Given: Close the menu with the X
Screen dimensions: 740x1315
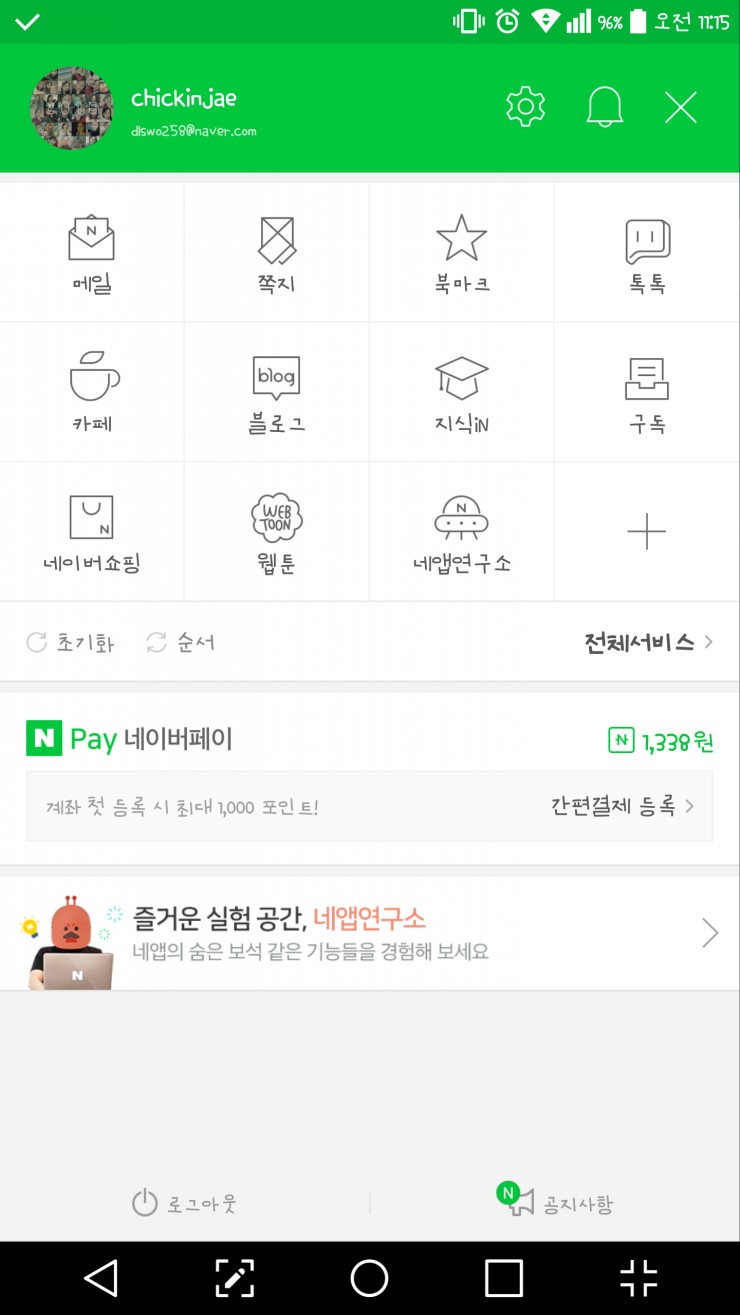Looking at the screenshot, I should pos(680,107).
